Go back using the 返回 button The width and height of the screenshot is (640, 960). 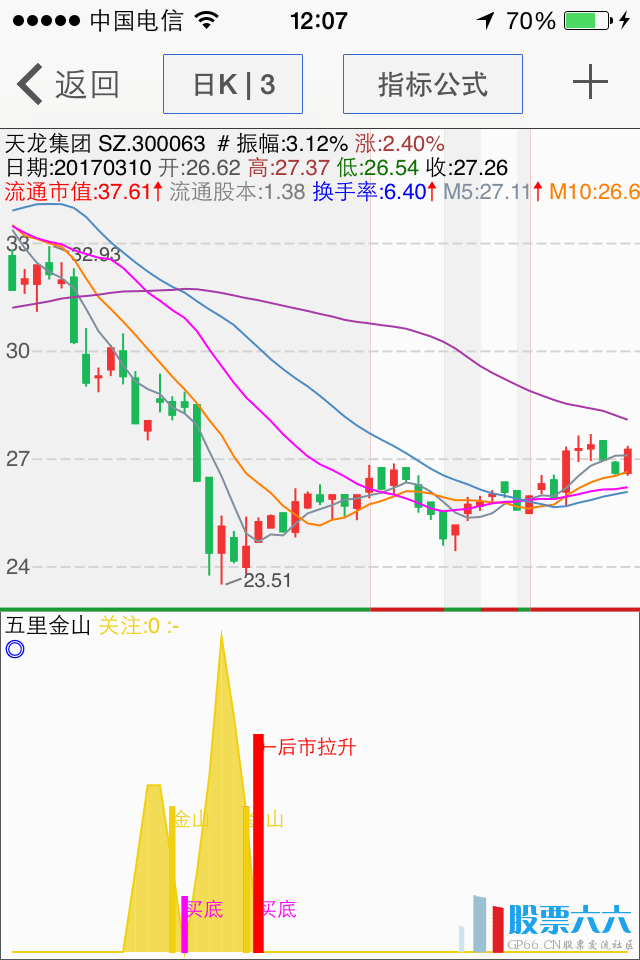point(68,84)
